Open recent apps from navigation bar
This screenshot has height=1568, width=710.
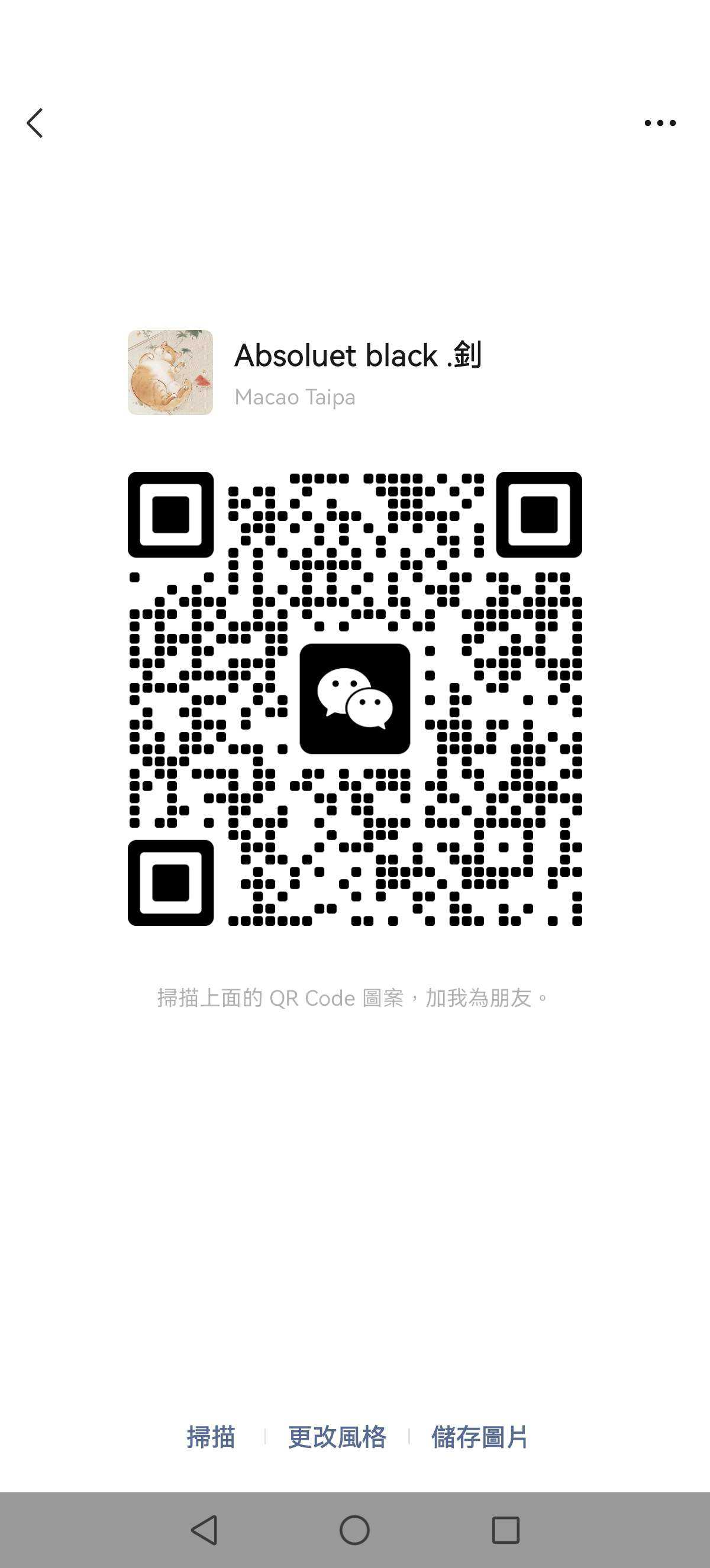coord(505,1530)
